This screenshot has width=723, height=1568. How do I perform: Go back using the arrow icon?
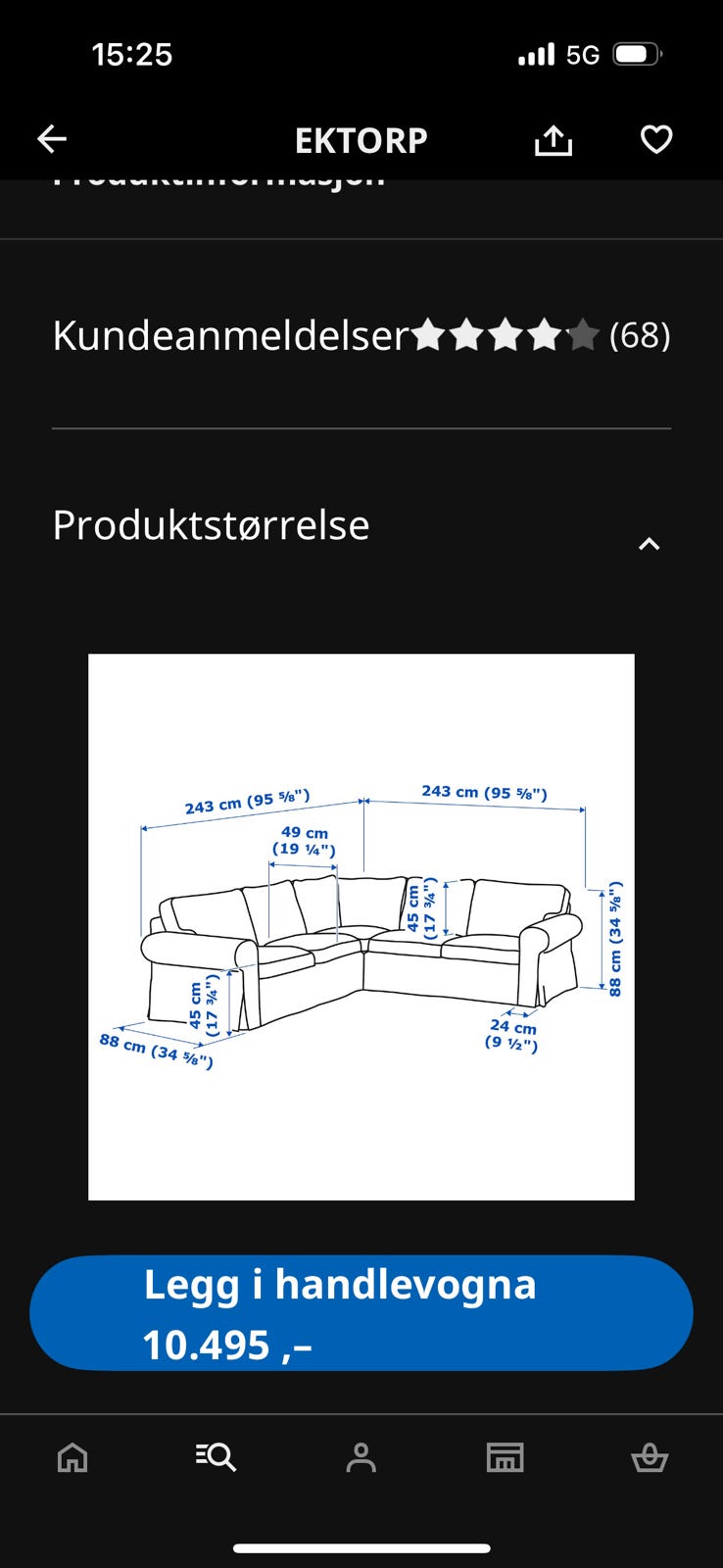point(52,138)
